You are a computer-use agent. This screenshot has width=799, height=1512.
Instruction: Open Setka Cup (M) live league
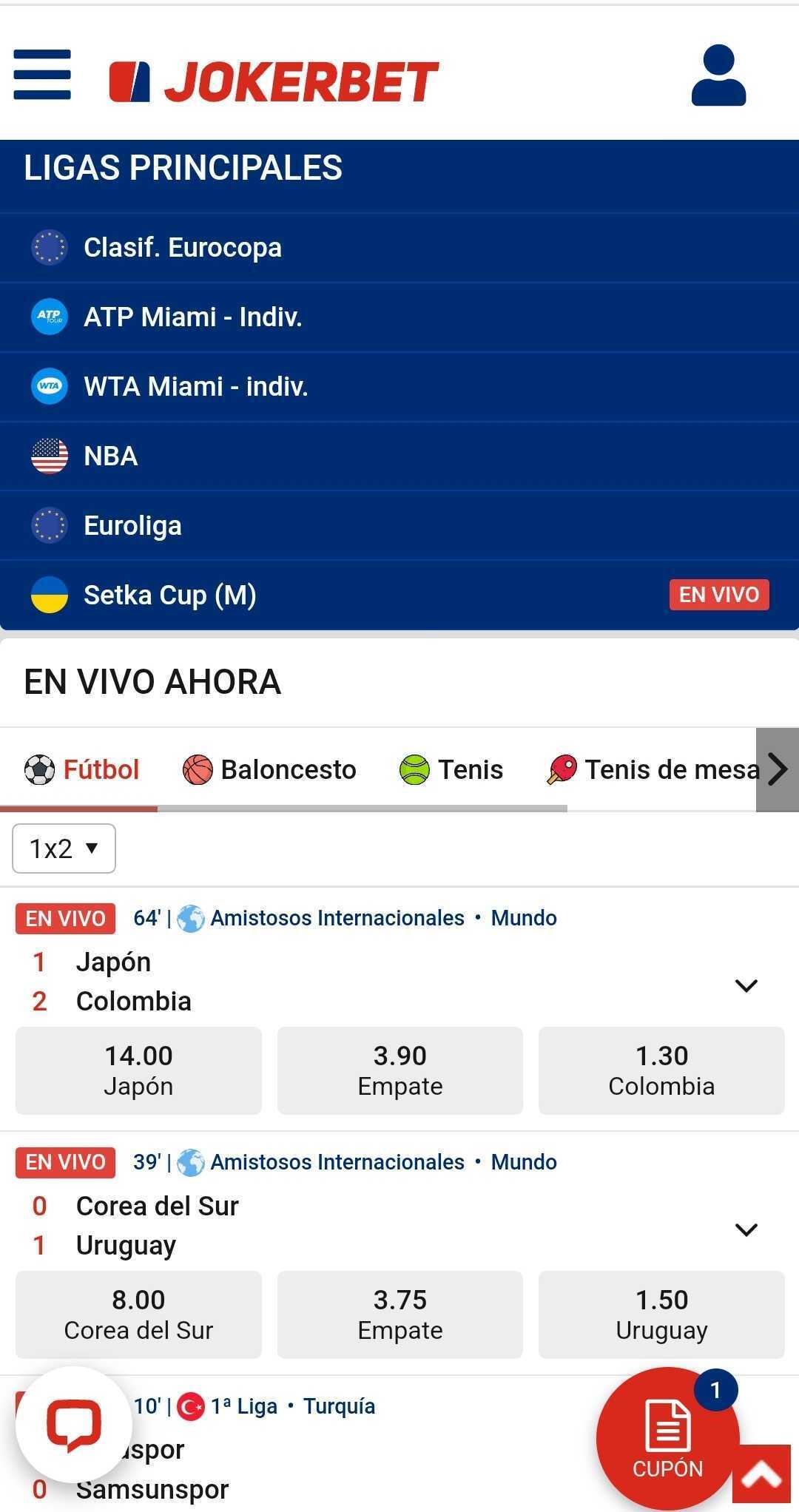click(399, 595)
